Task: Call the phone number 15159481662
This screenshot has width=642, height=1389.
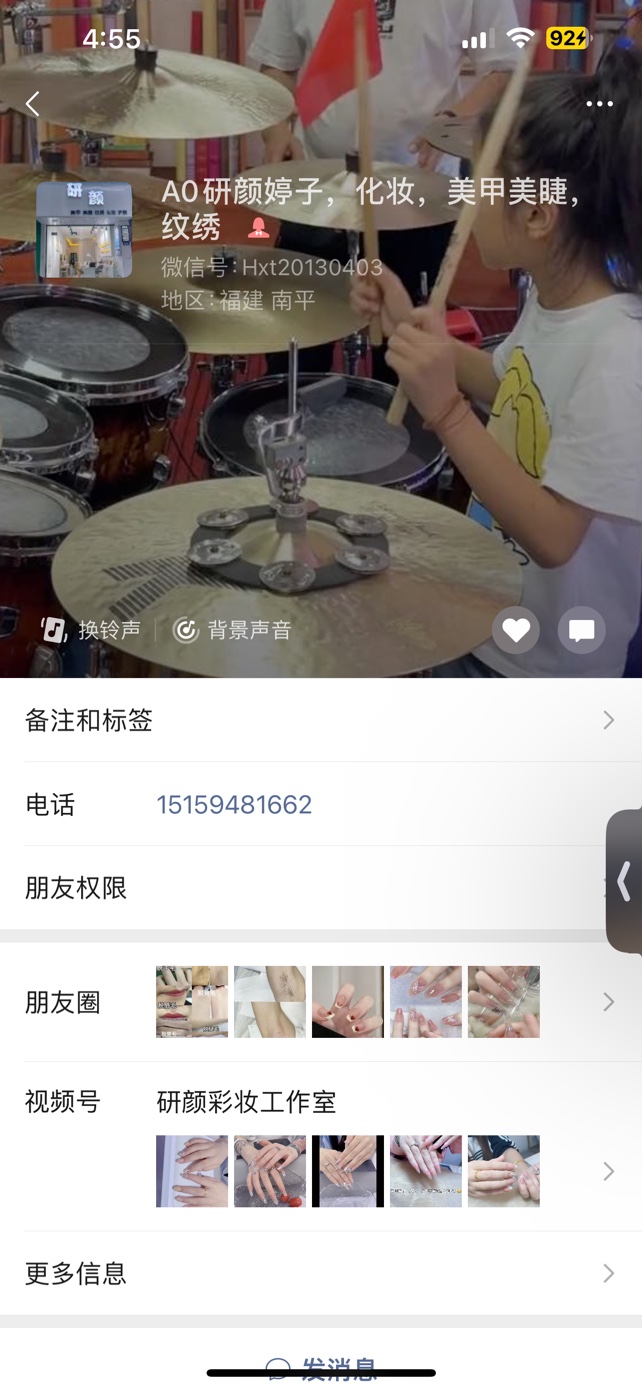Action: [x=235, y=805]
